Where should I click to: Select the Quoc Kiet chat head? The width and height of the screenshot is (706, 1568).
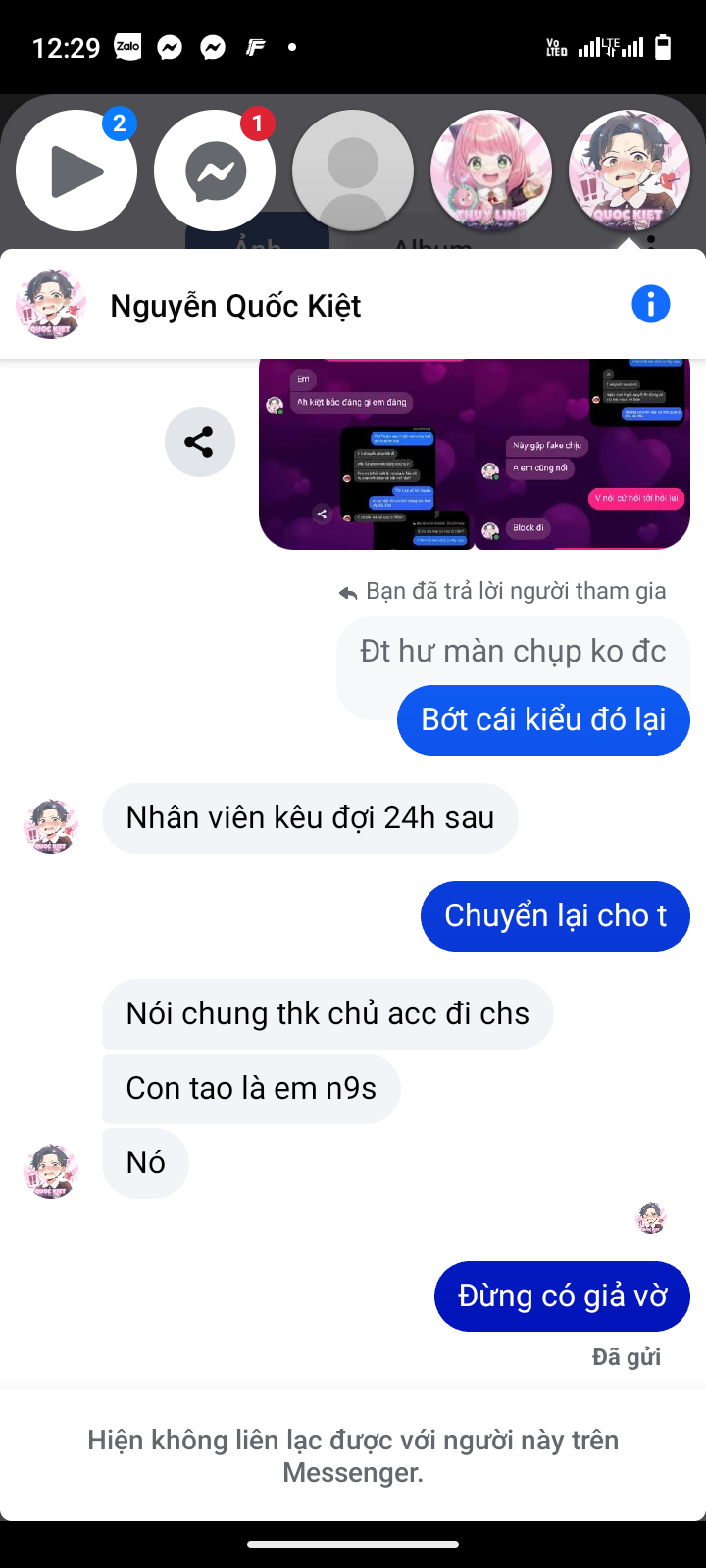pos(630,171)
